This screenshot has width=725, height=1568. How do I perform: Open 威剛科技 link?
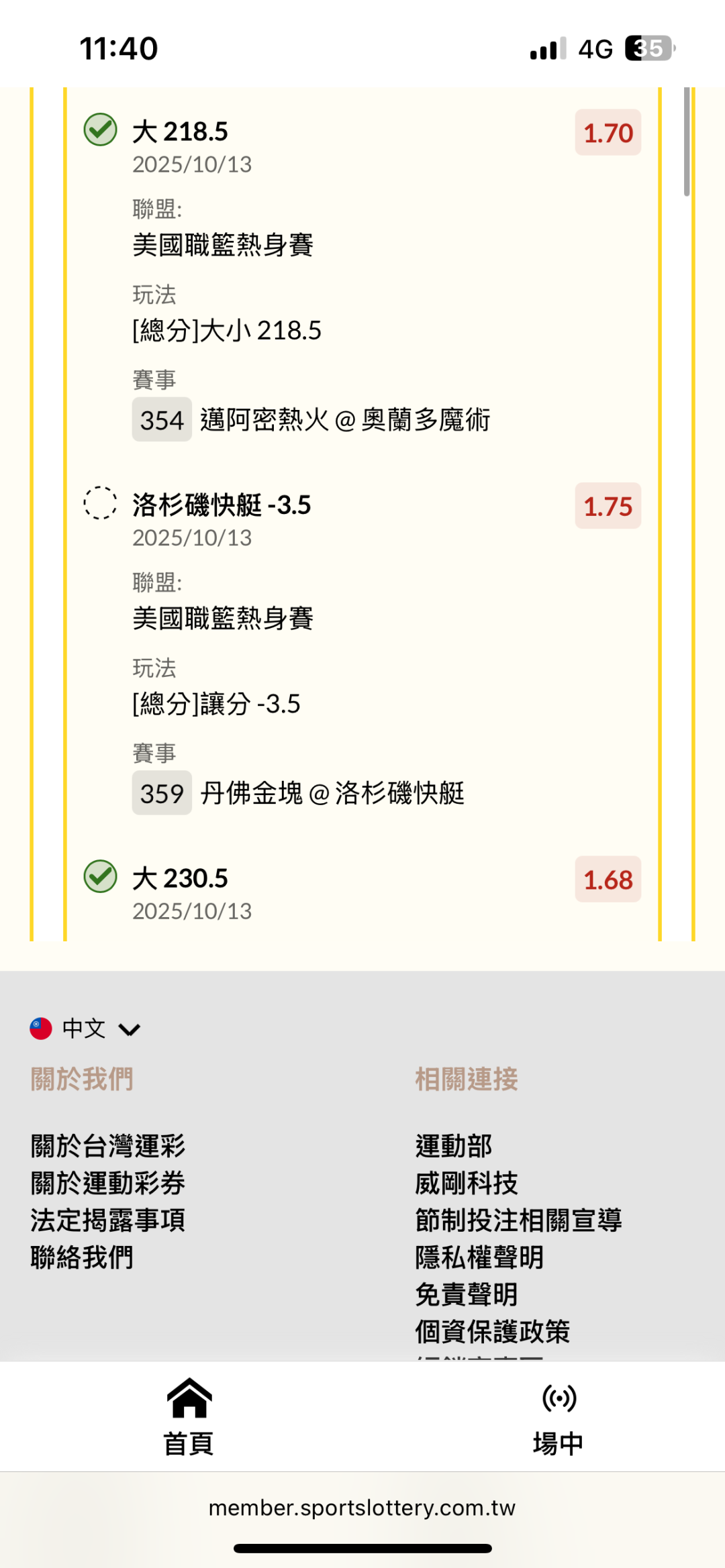(467, 1183)
